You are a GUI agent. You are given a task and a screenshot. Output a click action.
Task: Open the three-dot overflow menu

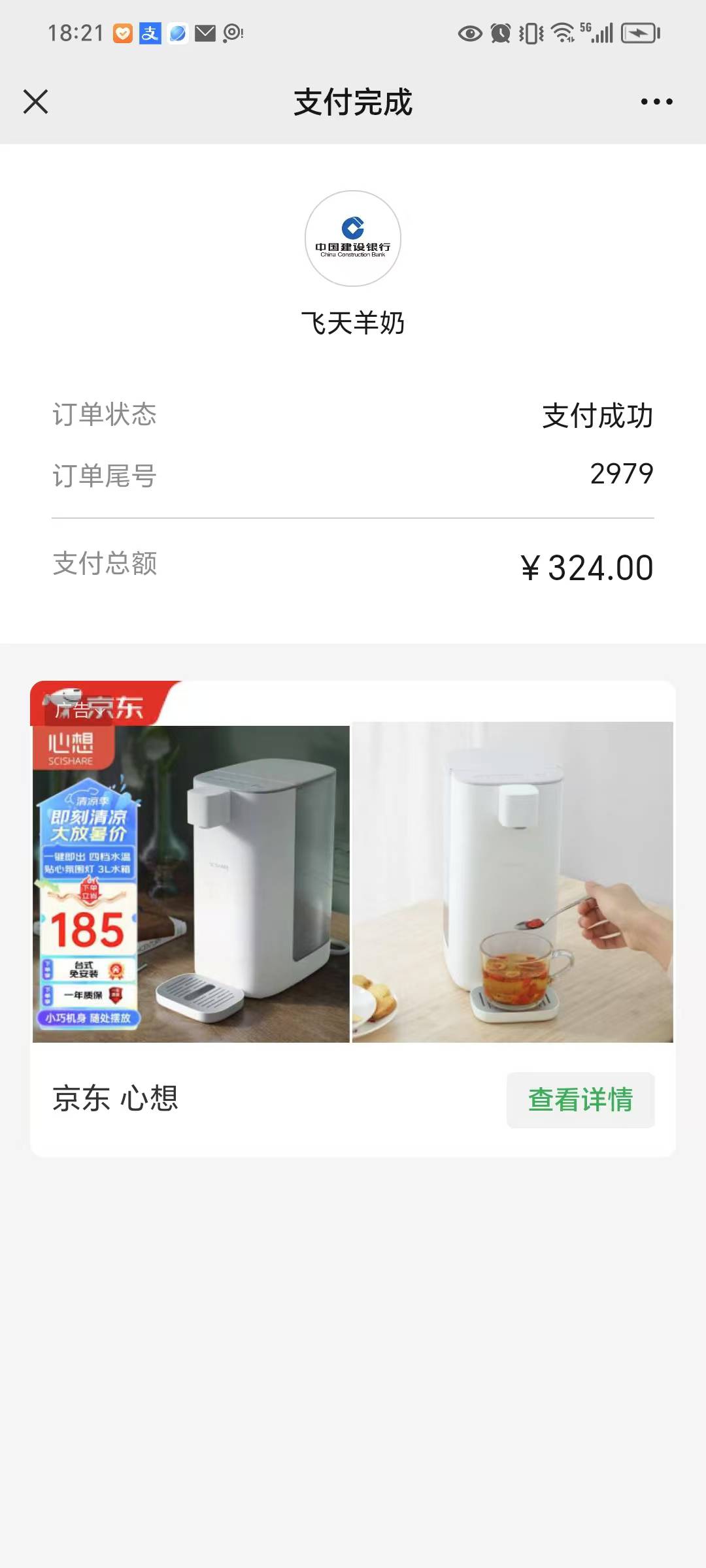[656, 102]
